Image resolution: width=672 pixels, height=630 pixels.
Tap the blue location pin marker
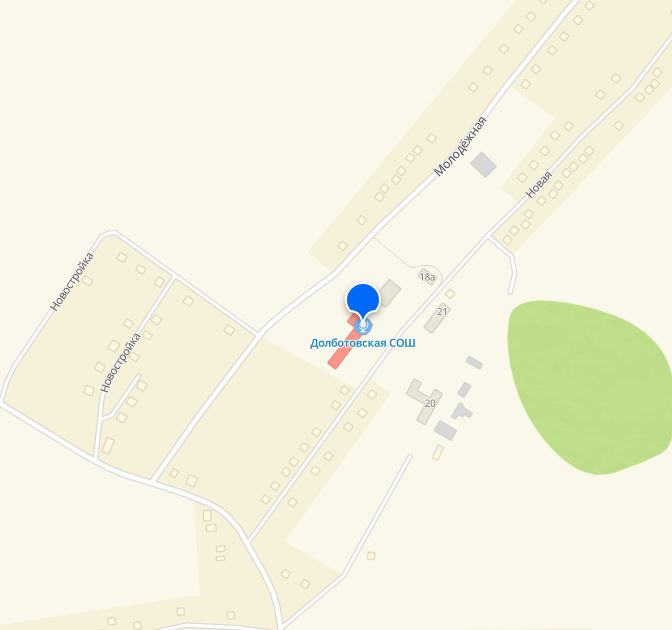coord(362,300)
